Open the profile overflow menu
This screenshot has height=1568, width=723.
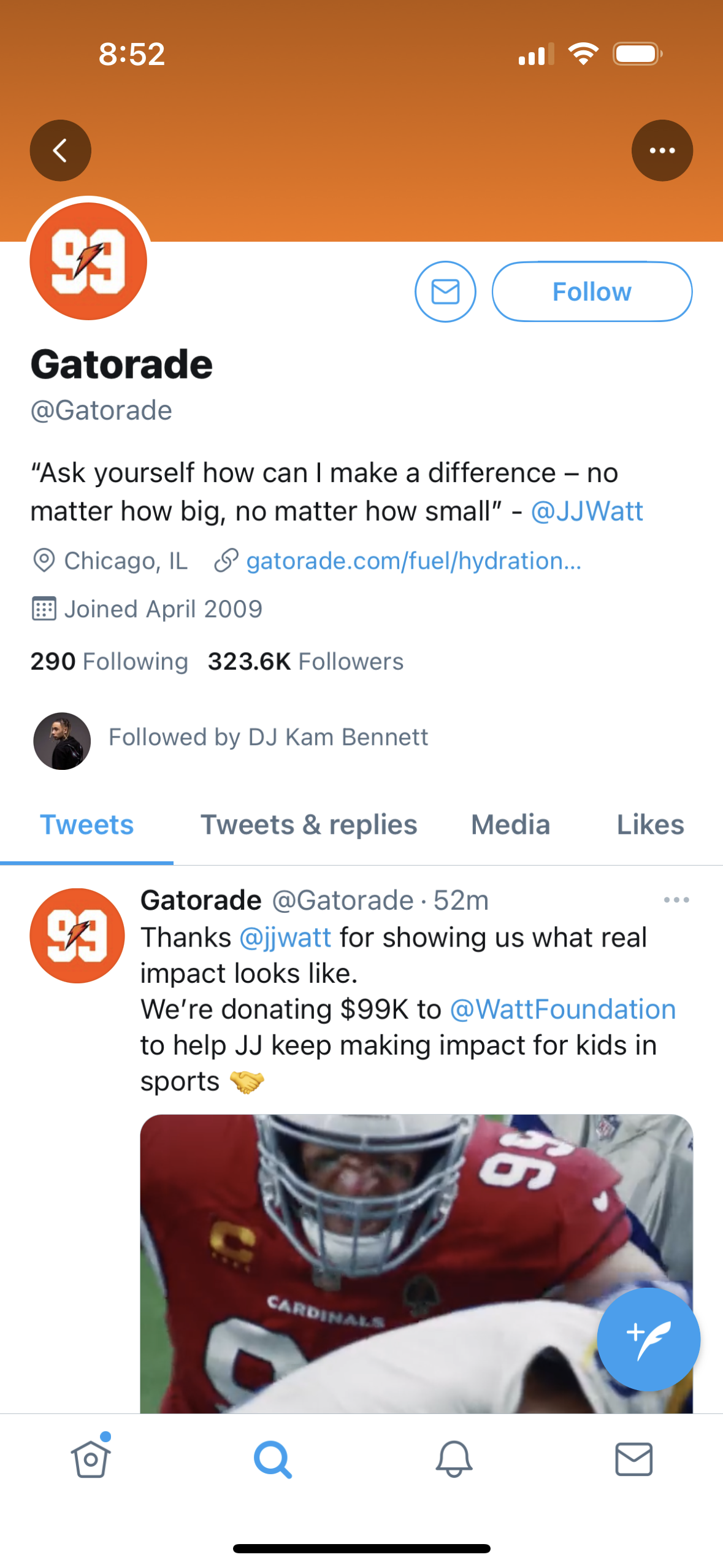(x=662, y=150)
